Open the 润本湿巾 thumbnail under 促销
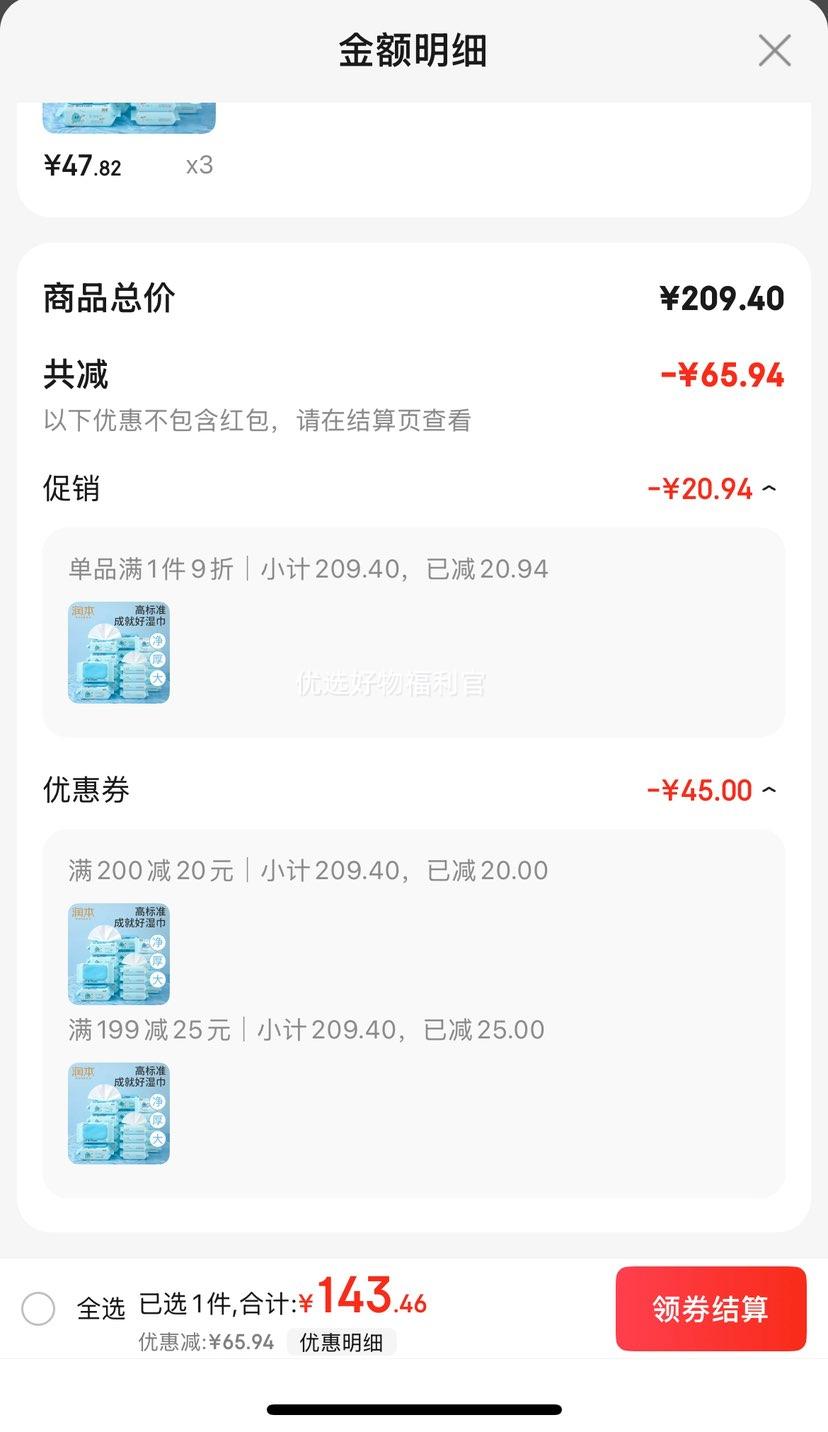828x1432 pixels. [118, 652]
